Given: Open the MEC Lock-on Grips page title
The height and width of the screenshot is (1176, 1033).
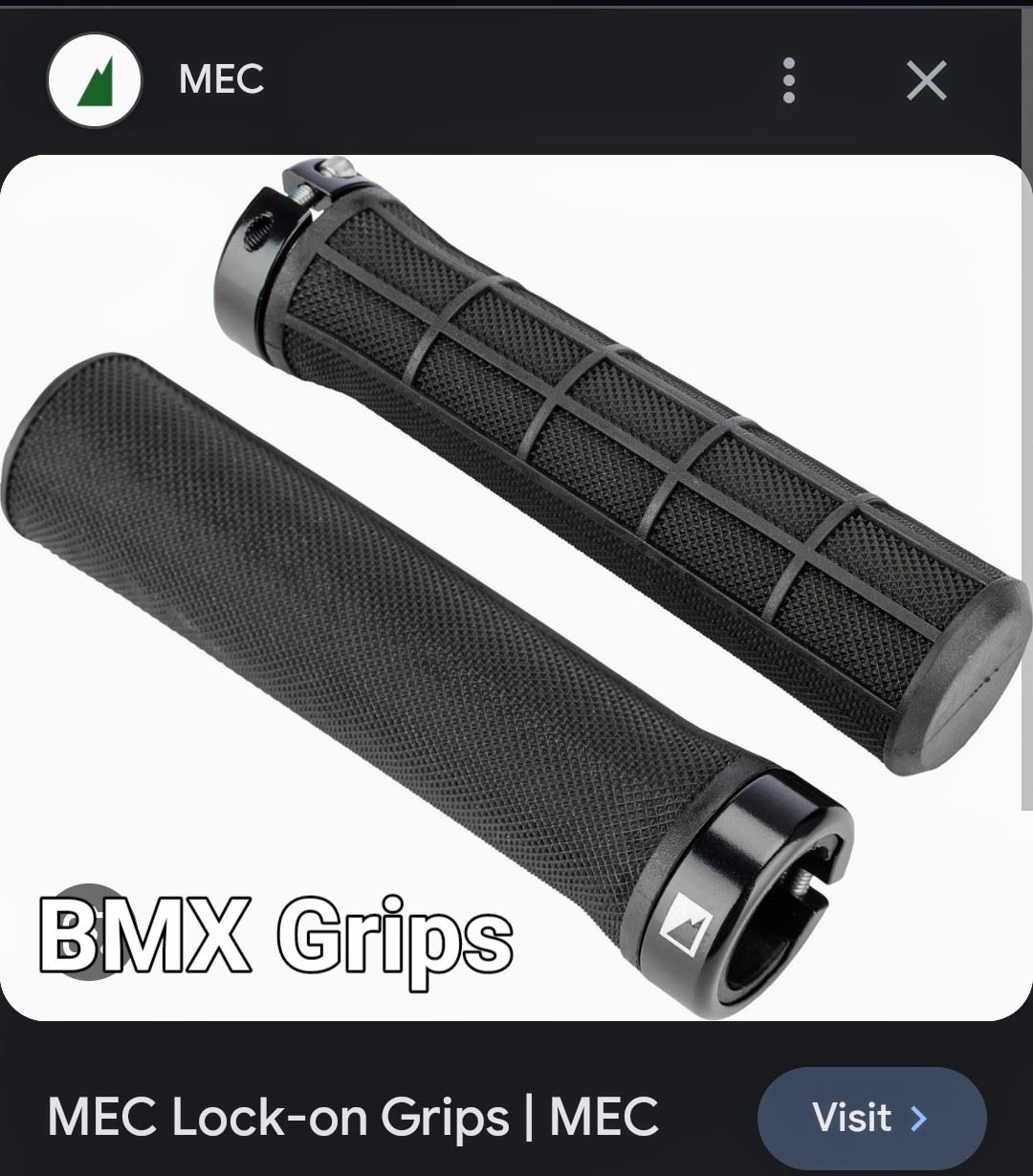Looking at the screenshot, I should (x=353, y=1117).
